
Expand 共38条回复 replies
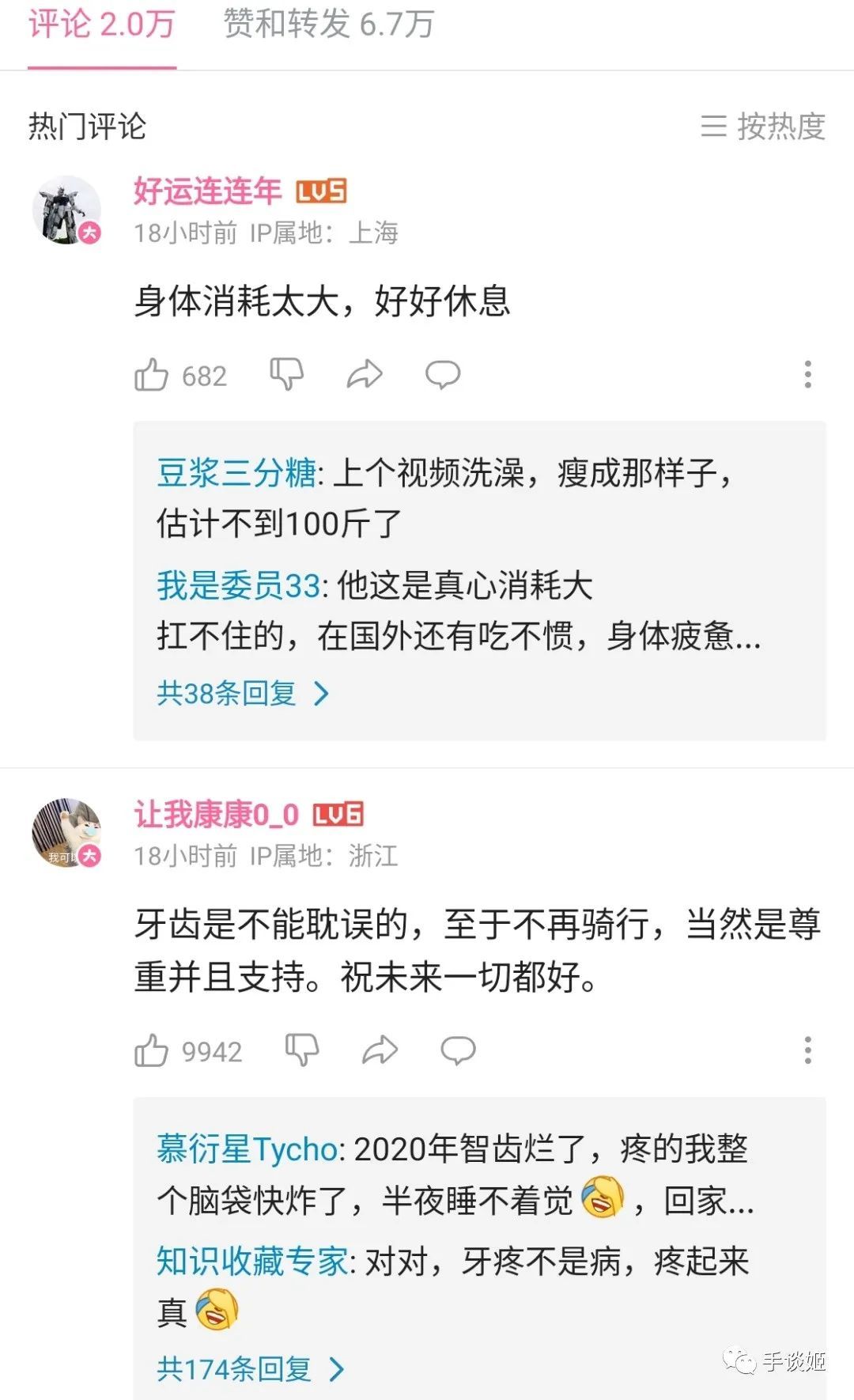[242, 694]
